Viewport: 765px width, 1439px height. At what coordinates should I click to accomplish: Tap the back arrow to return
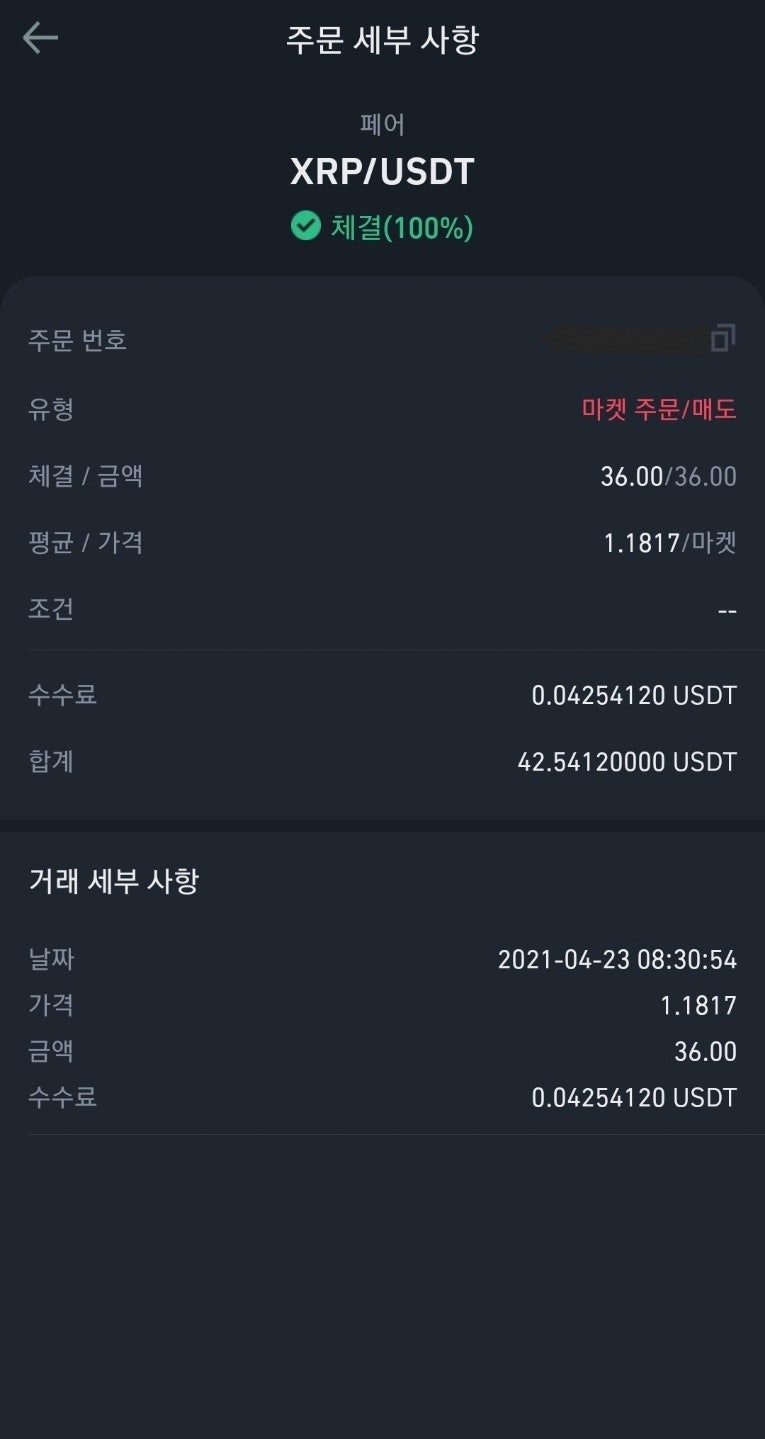click(38, 38)
